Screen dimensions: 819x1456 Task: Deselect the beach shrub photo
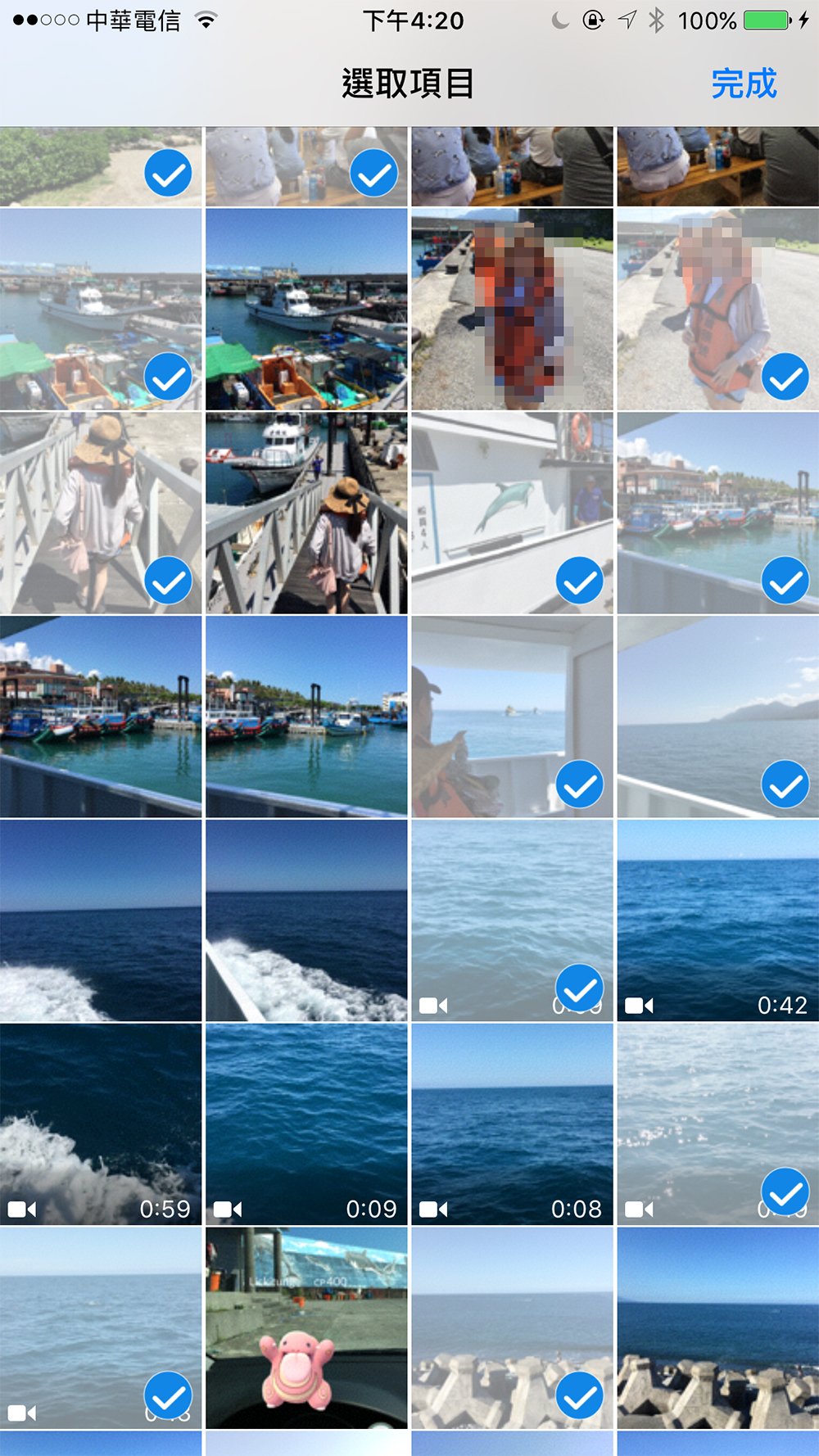coord(101,166)
